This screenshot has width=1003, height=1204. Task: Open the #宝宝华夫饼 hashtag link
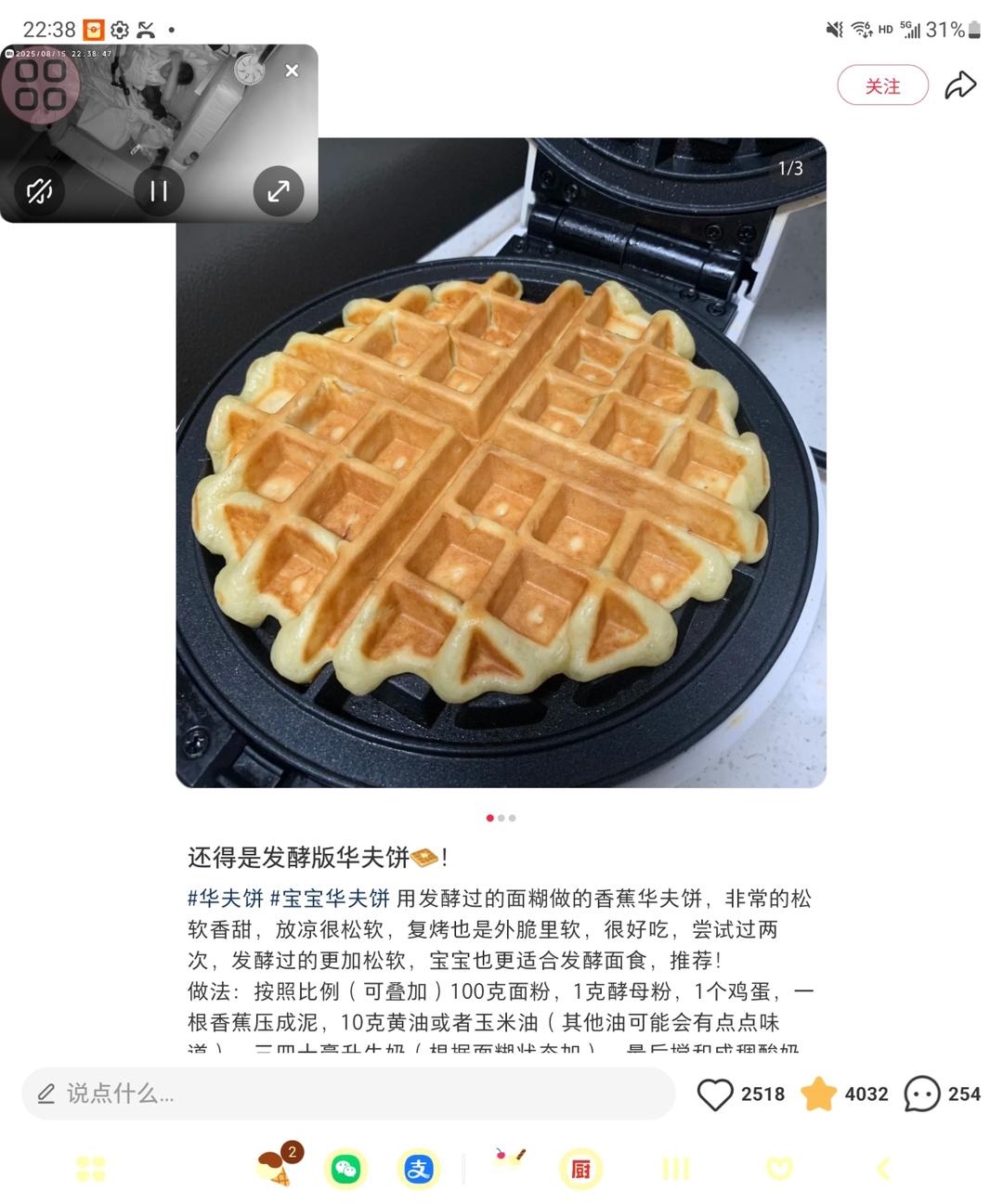pyautogui.click(x=330, y=899)
